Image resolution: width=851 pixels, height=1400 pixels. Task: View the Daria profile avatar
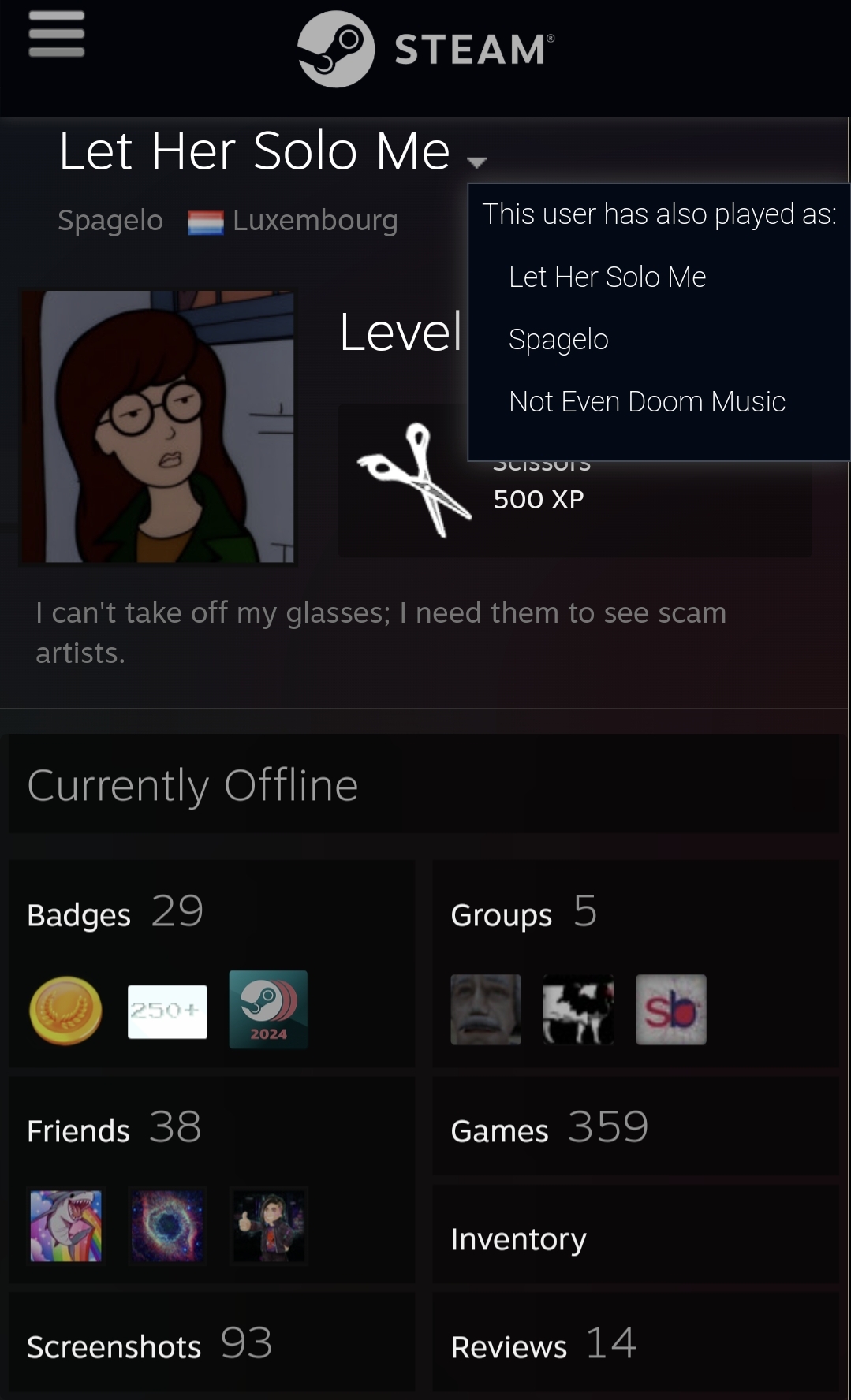[158, 427]
